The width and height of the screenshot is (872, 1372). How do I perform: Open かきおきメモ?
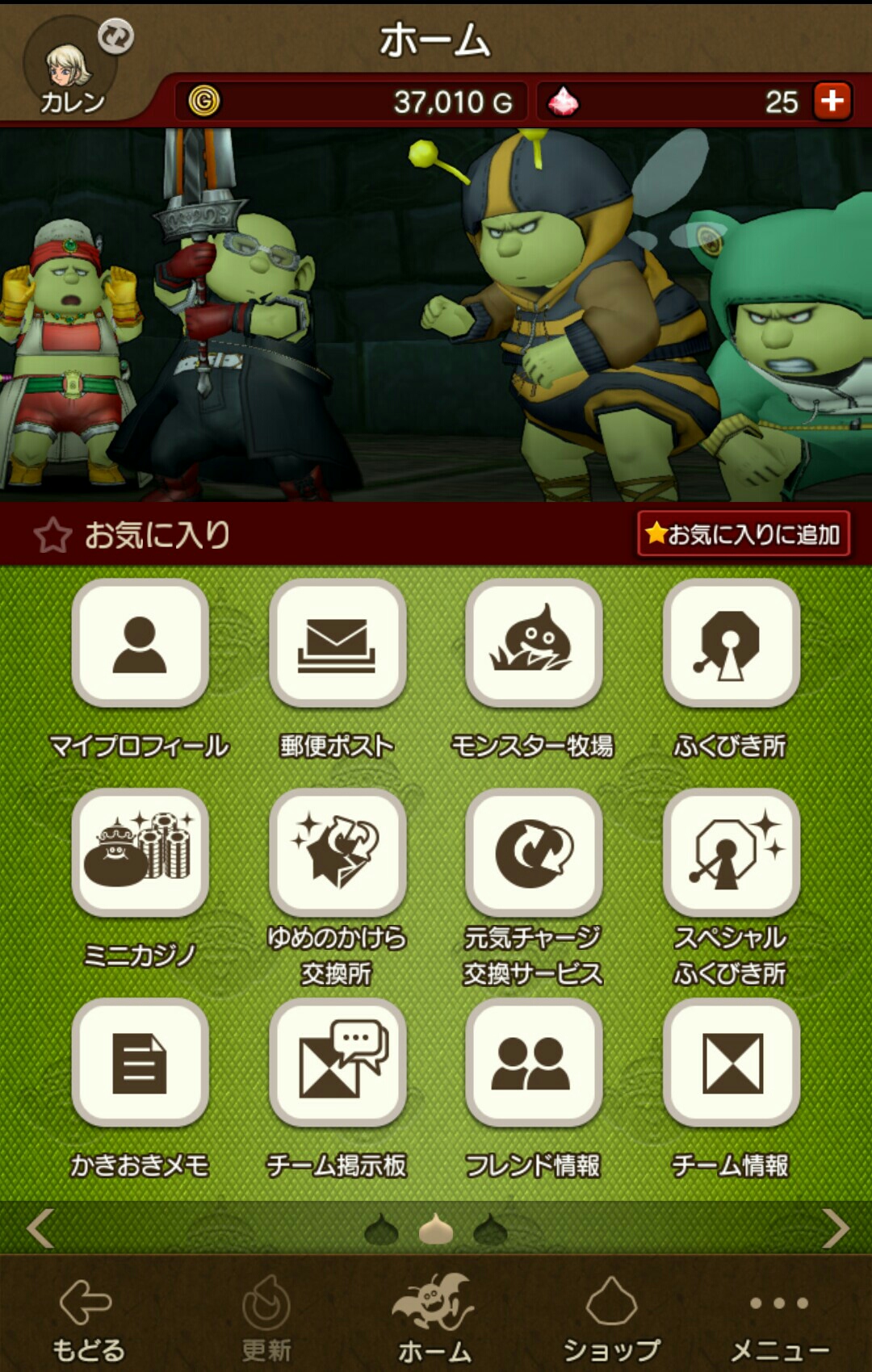pyautogui.click(x=140, y=1063)
